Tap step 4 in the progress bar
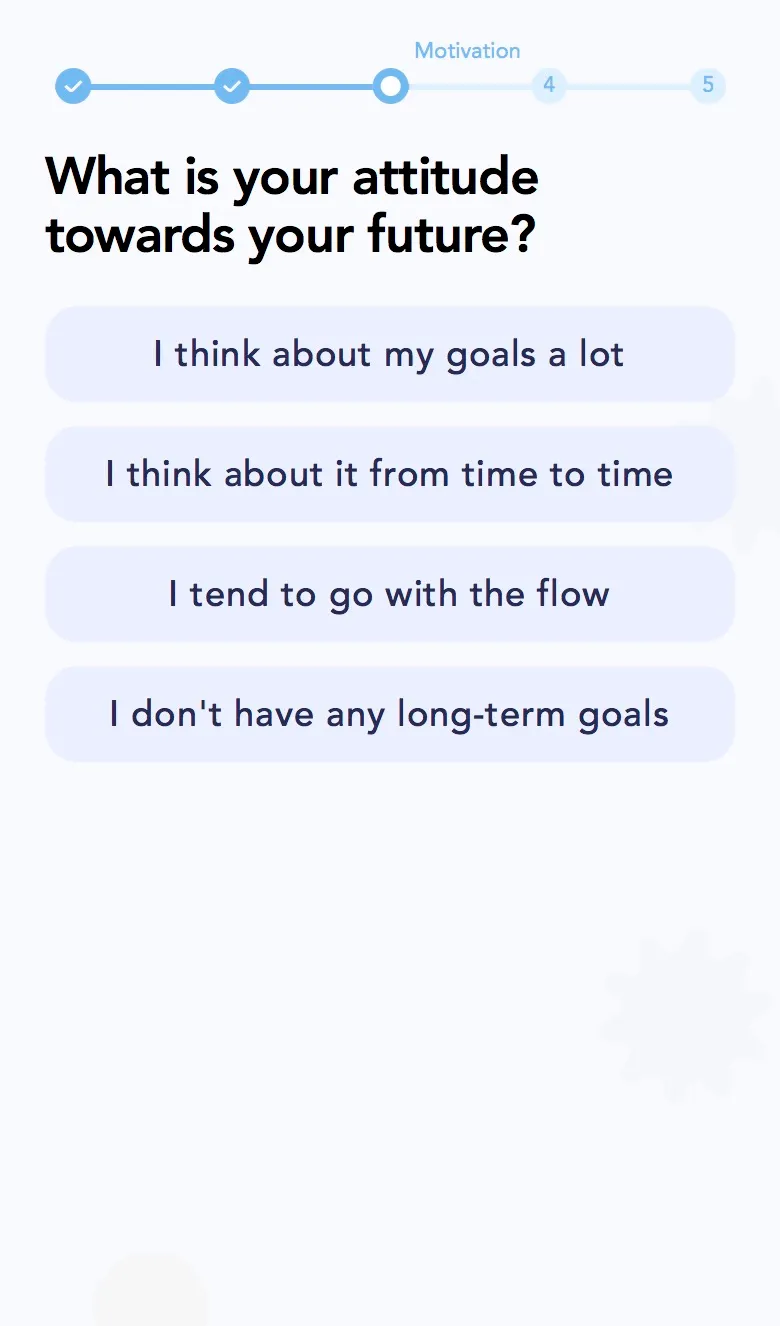The image size is (780, 1326). pos(549,86)
